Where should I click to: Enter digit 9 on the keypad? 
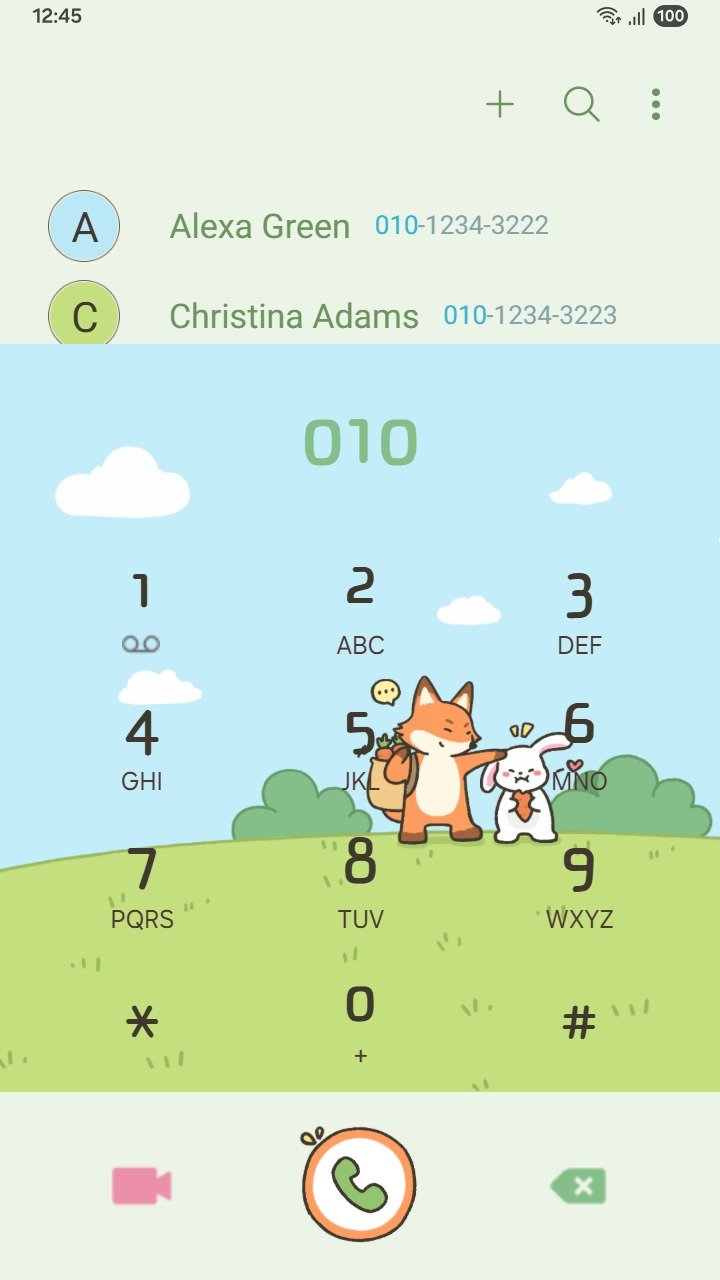[579, 884]
